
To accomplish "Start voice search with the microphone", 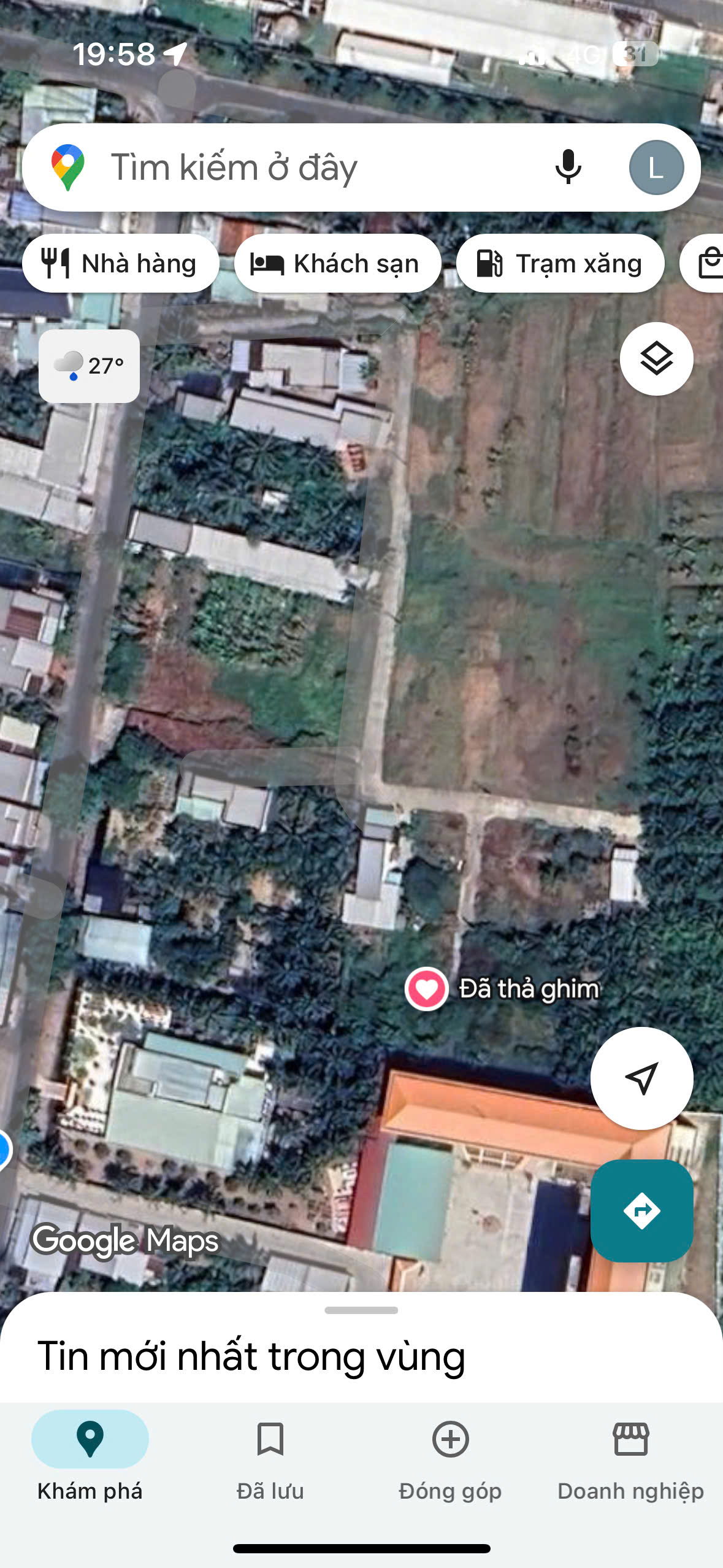I will point(568,167).
